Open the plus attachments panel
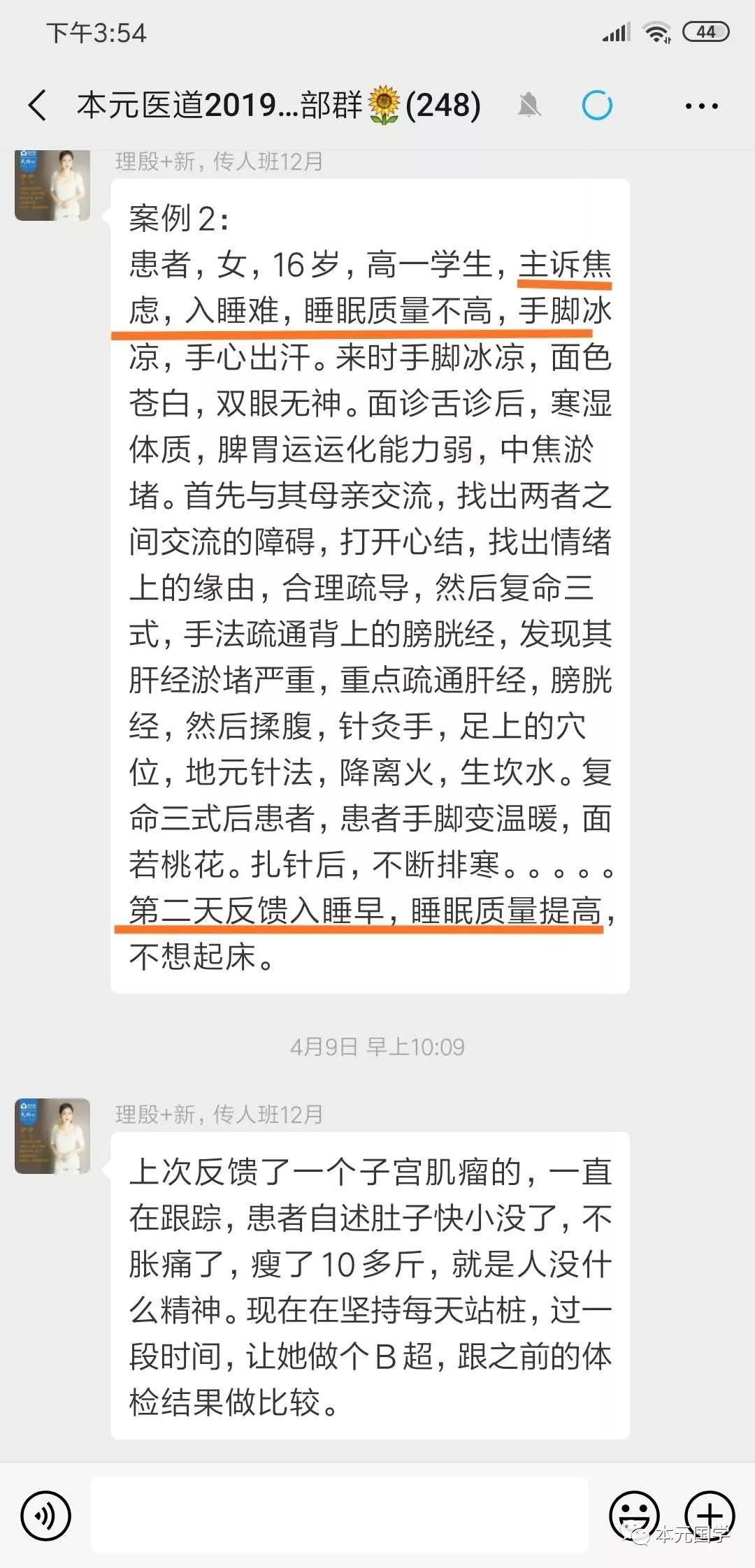755x1568 pixels. 710,1516
